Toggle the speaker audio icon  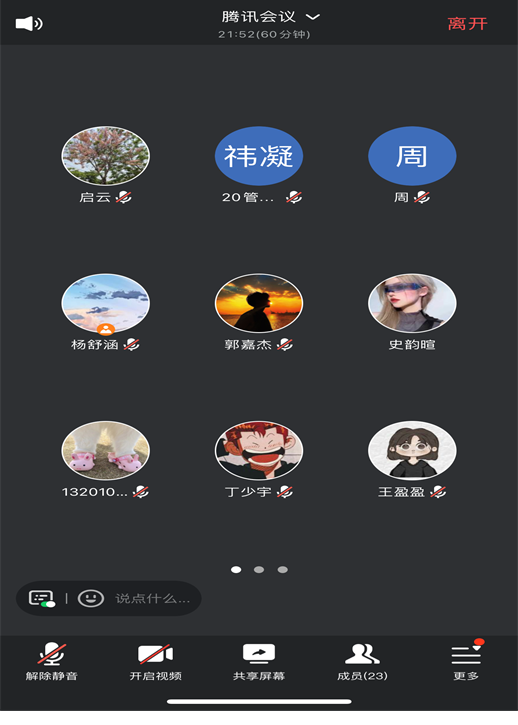click(x=29, y=23)
